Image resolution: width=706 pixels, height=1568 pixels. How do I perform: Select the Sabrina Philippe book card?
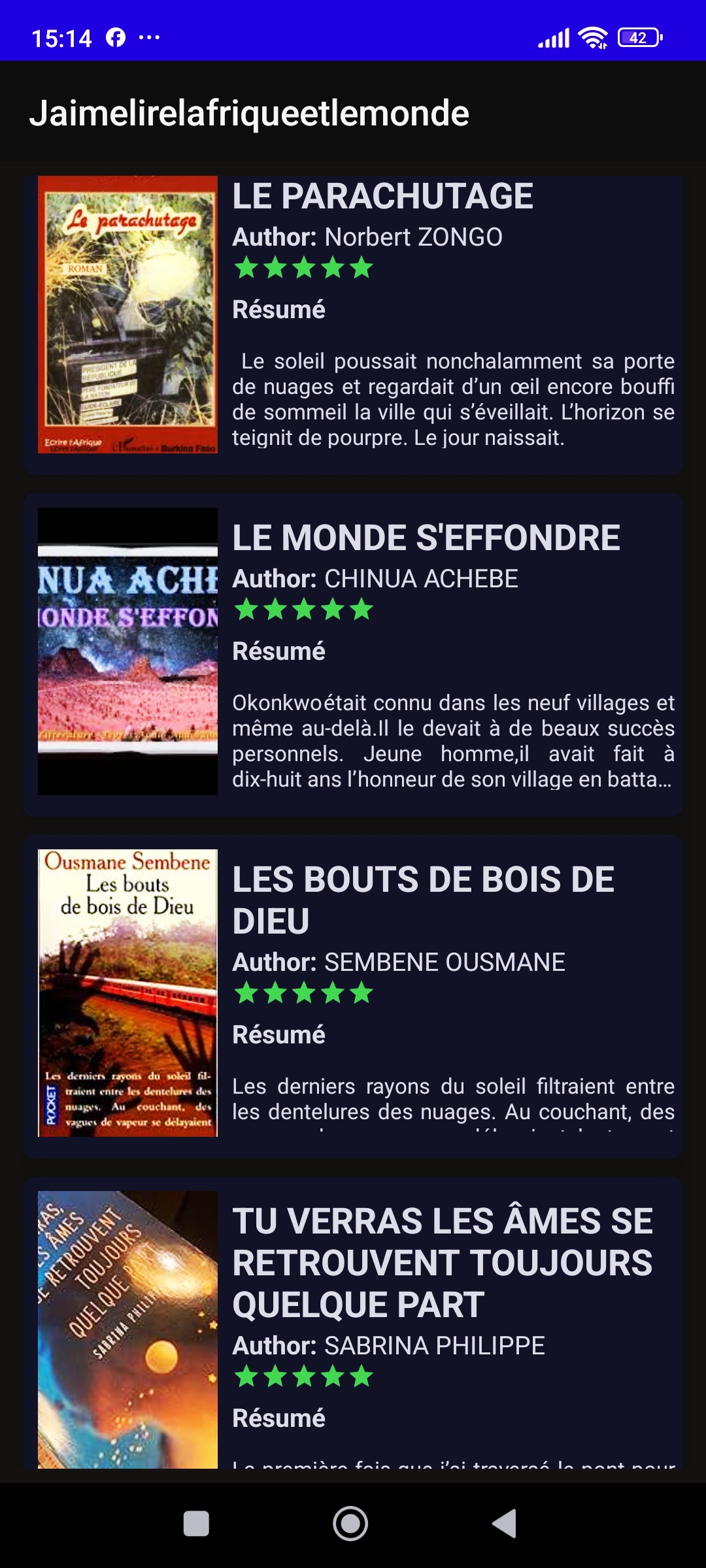point(353,1326)
